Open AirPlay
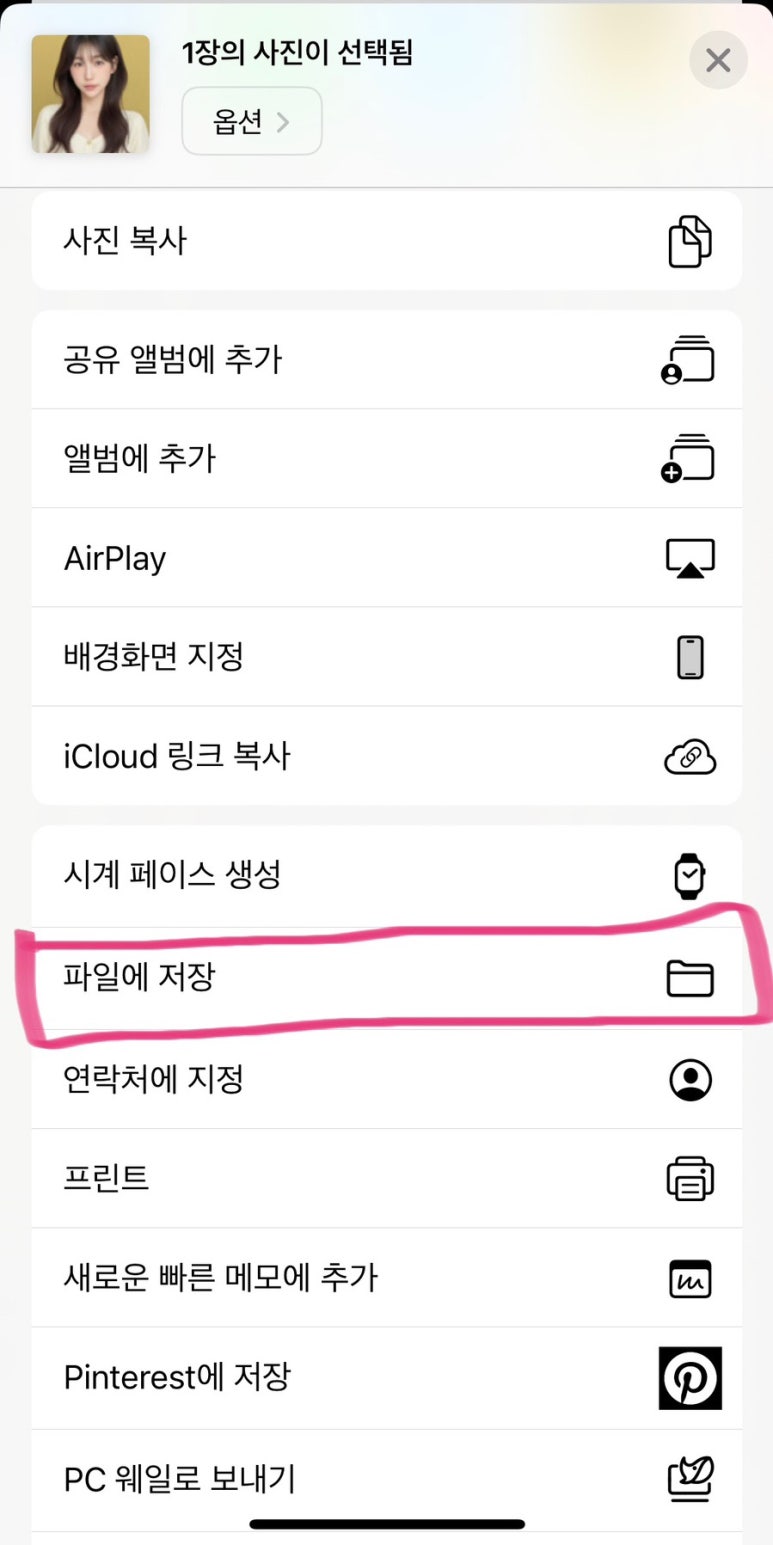 (x=387, y=558)
